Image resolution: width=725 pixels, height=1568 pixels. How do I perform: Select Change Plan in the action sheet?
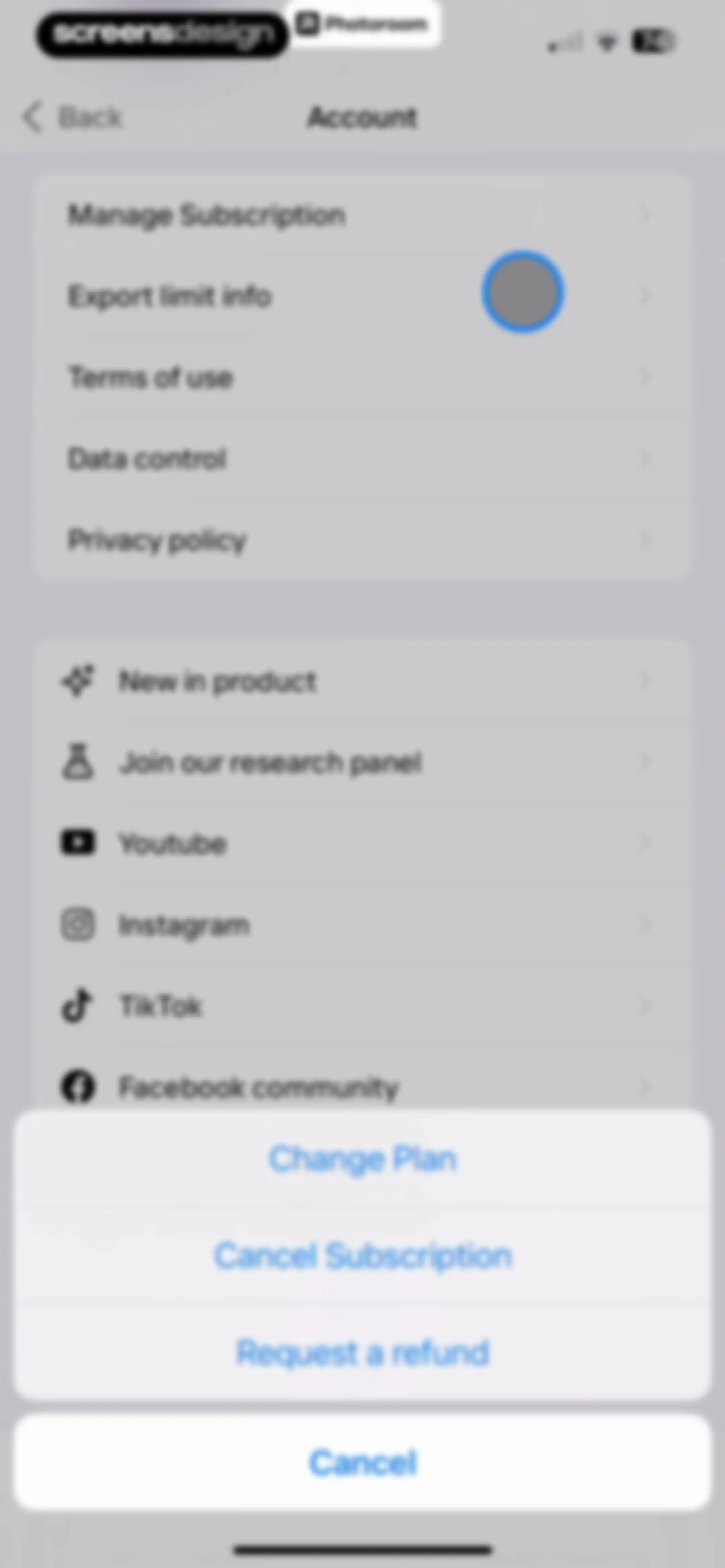point(363,1158)
